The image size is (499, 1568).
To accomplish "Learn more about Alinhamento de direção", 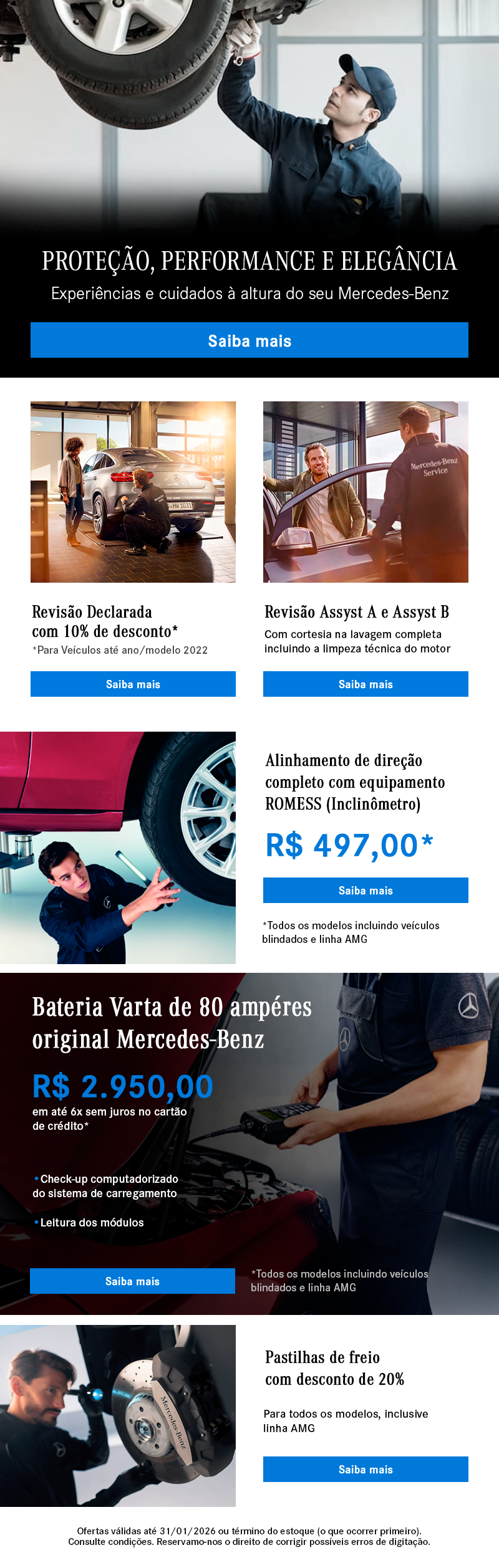I will [x=366, y=890].
